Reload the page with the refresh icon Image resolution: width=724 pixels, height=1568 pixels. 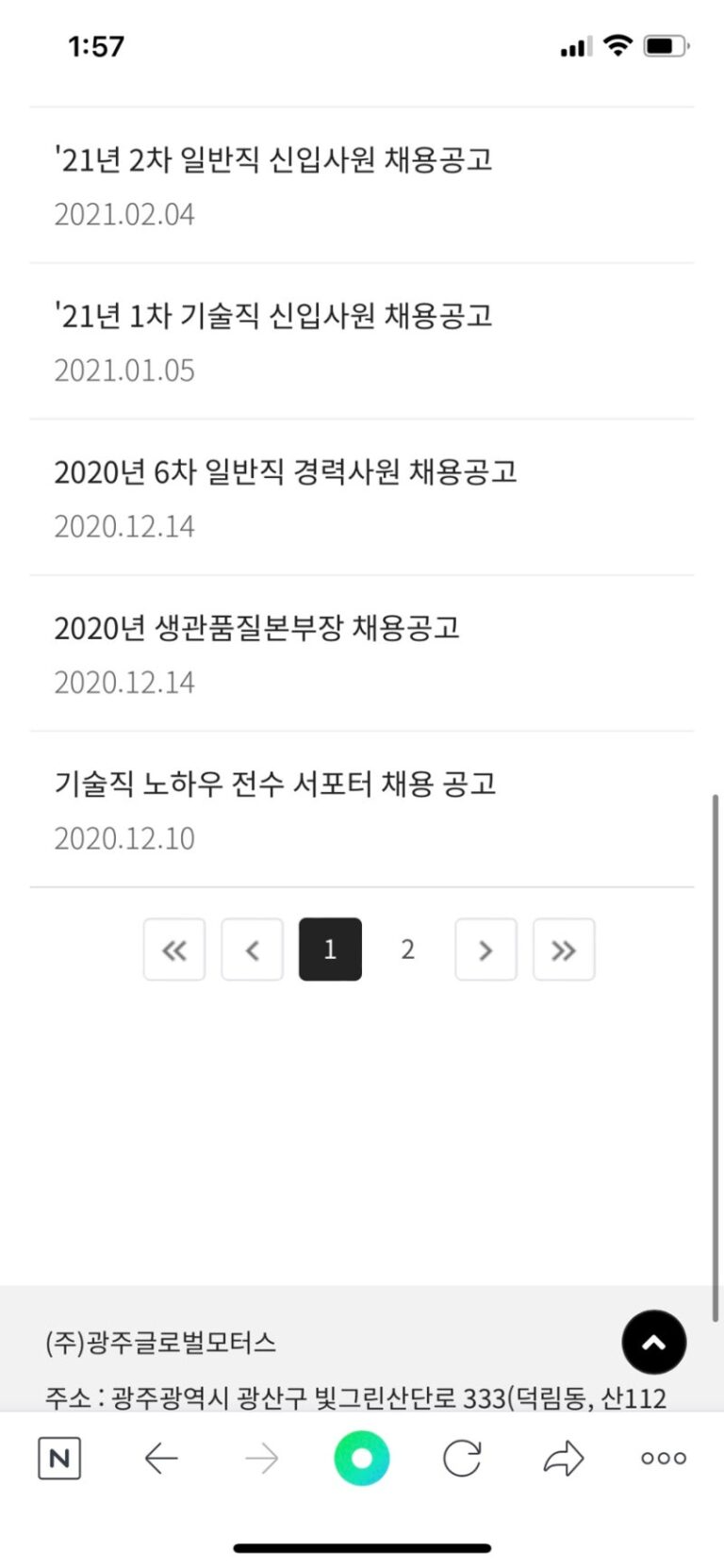pyautogui.click(x=462, y=1458)
